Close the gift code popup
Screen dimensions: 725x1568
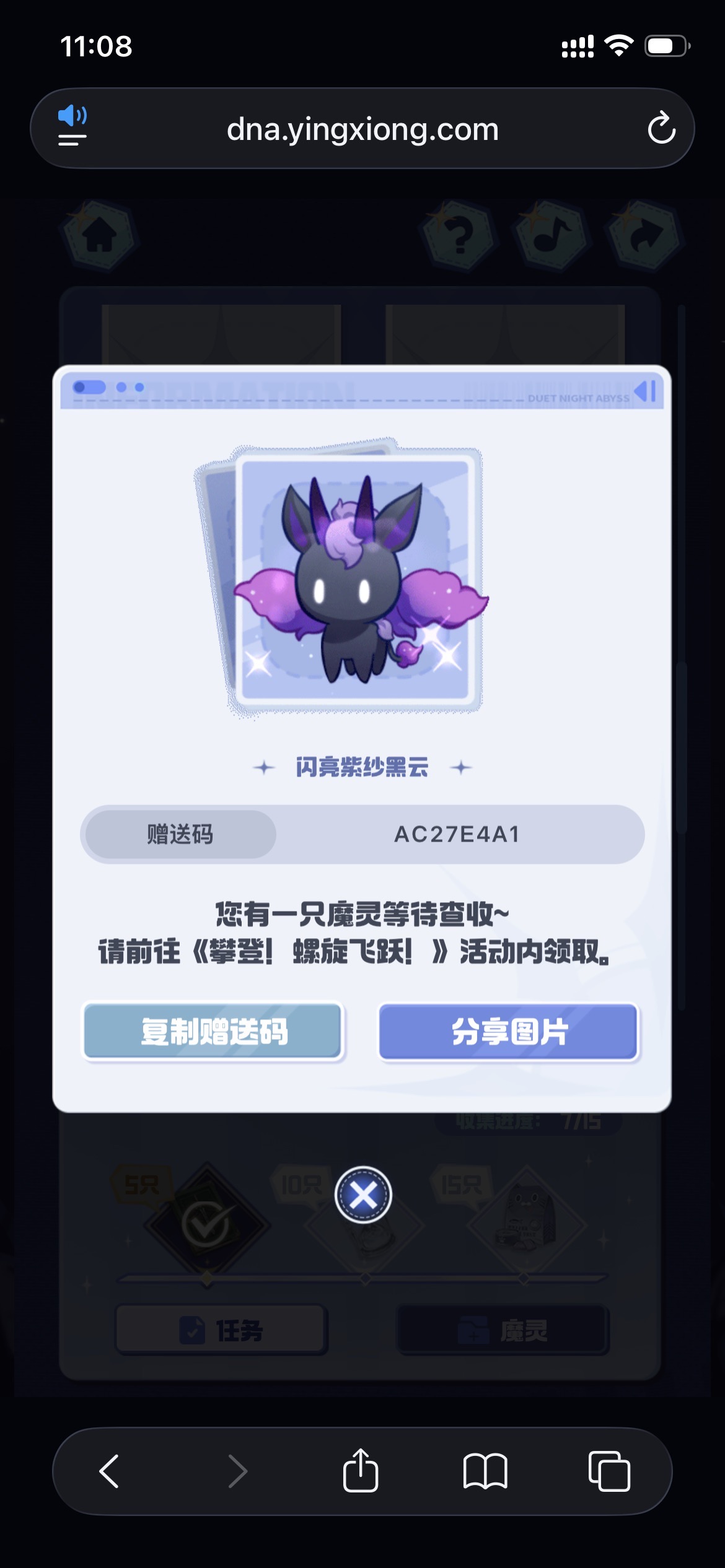point(363,1195)
